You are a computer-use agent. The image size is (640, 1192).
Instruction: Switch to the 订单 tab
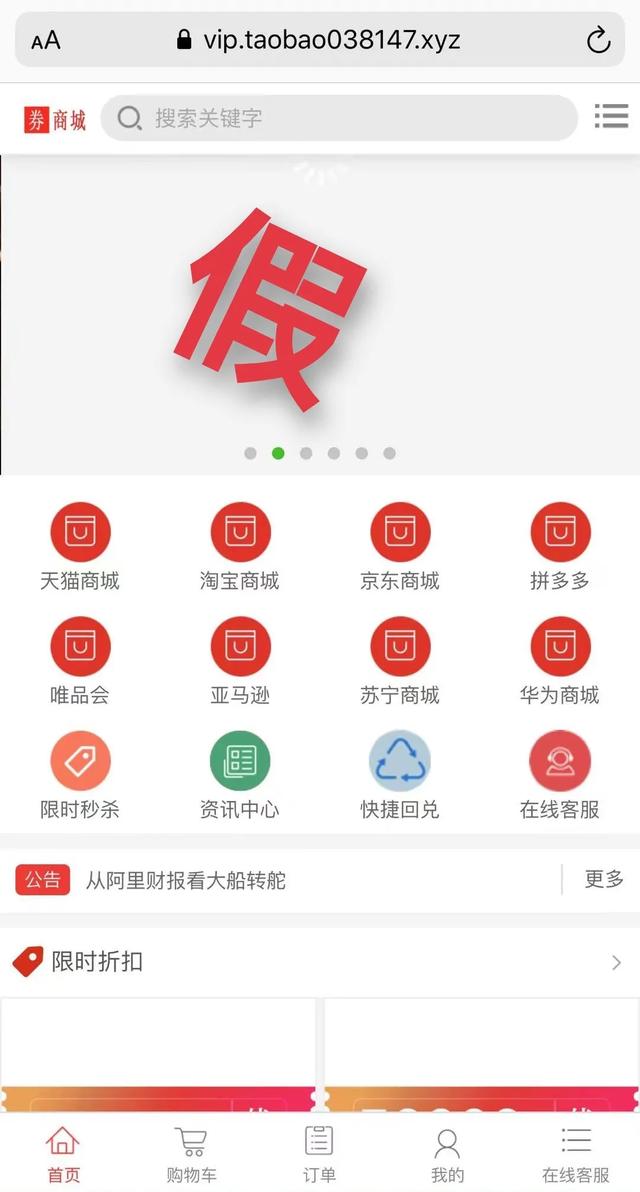(x=319, y=1154)
